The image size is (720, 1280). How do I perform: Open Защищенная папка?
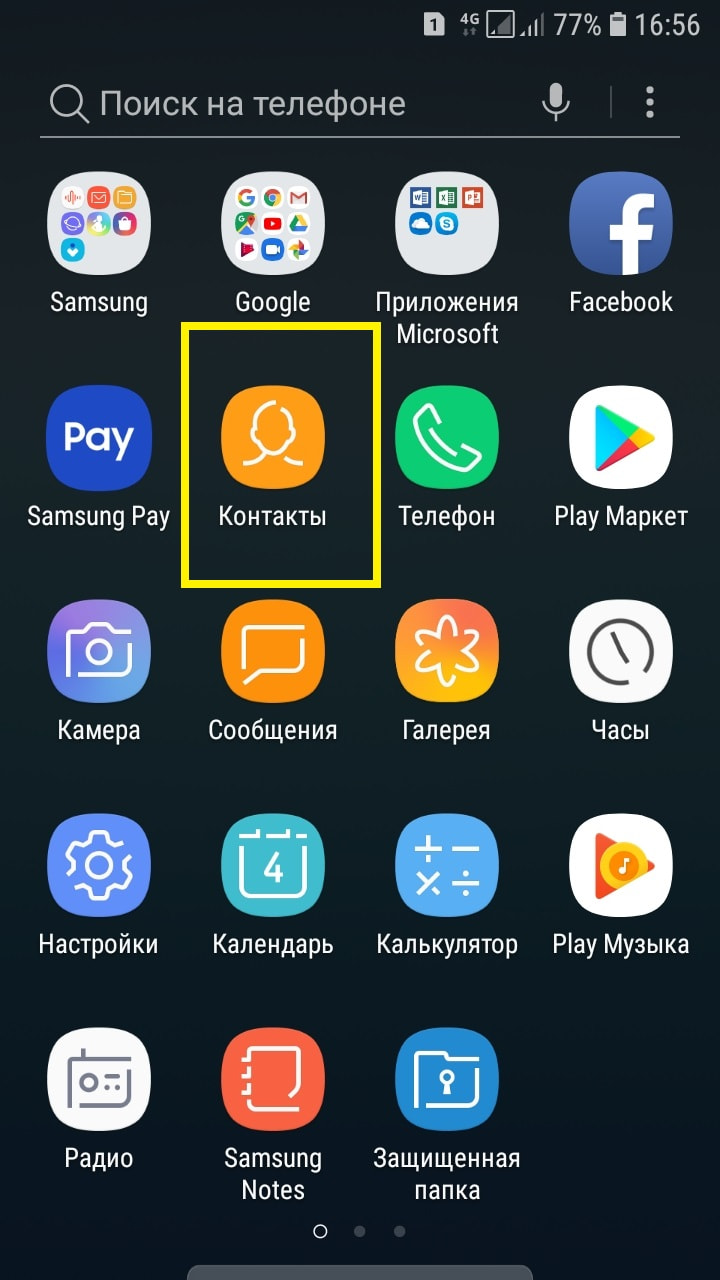446,1079
